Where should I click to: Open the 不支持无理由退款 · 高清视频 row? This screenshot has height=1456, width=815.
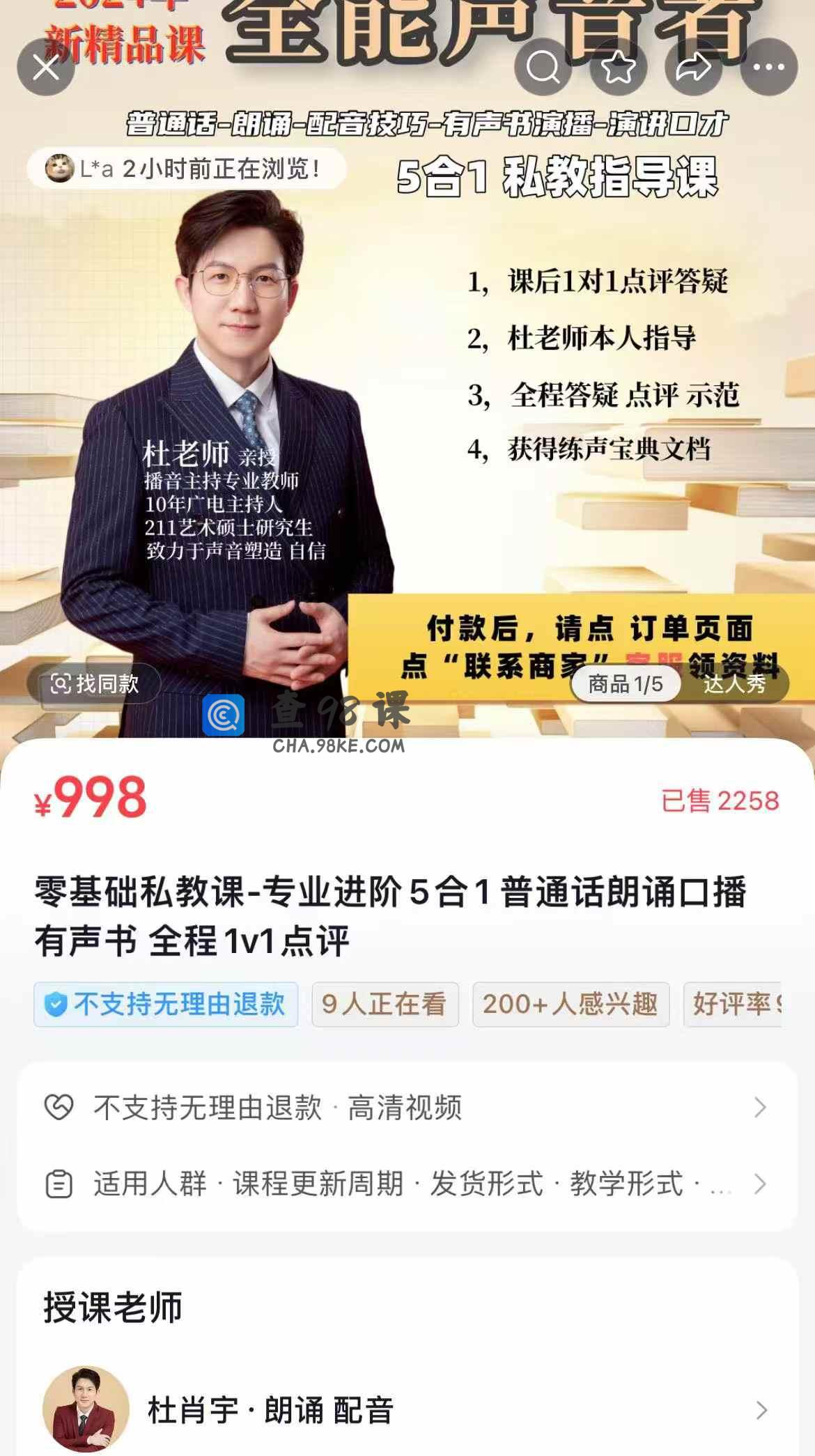407,1108
